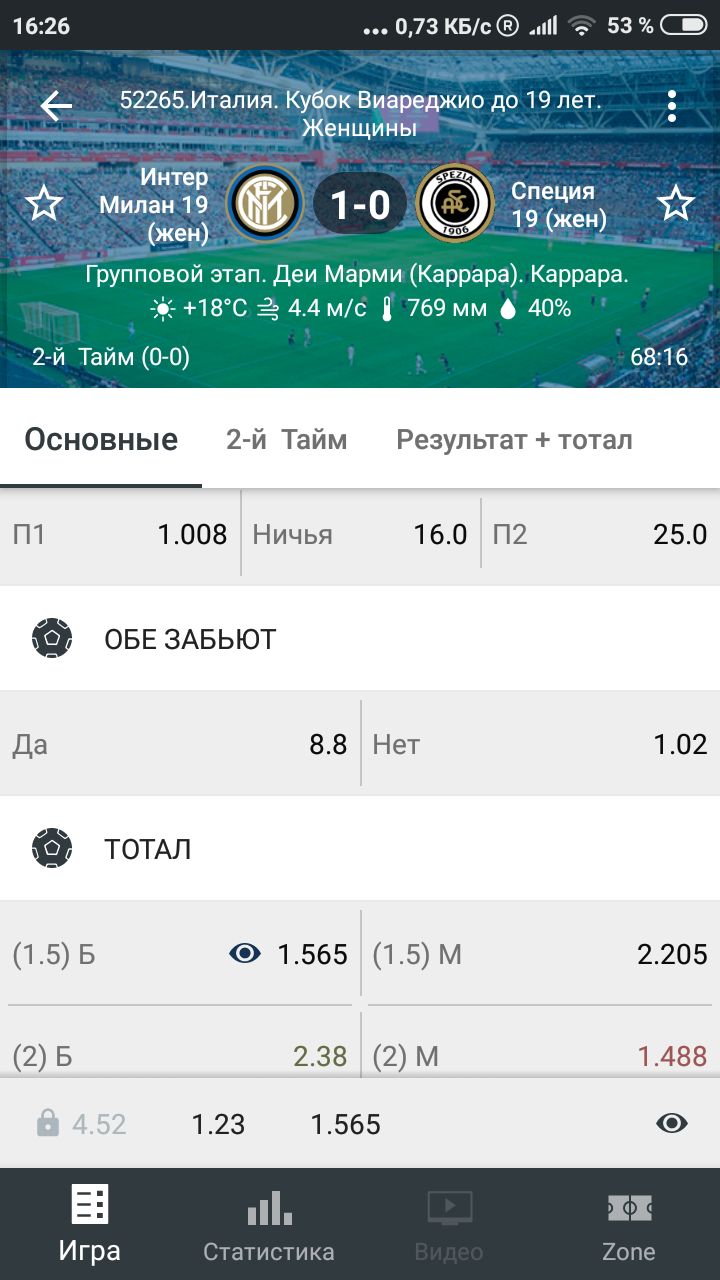Switch to the 2-й Тайм tab

(286, 439)
